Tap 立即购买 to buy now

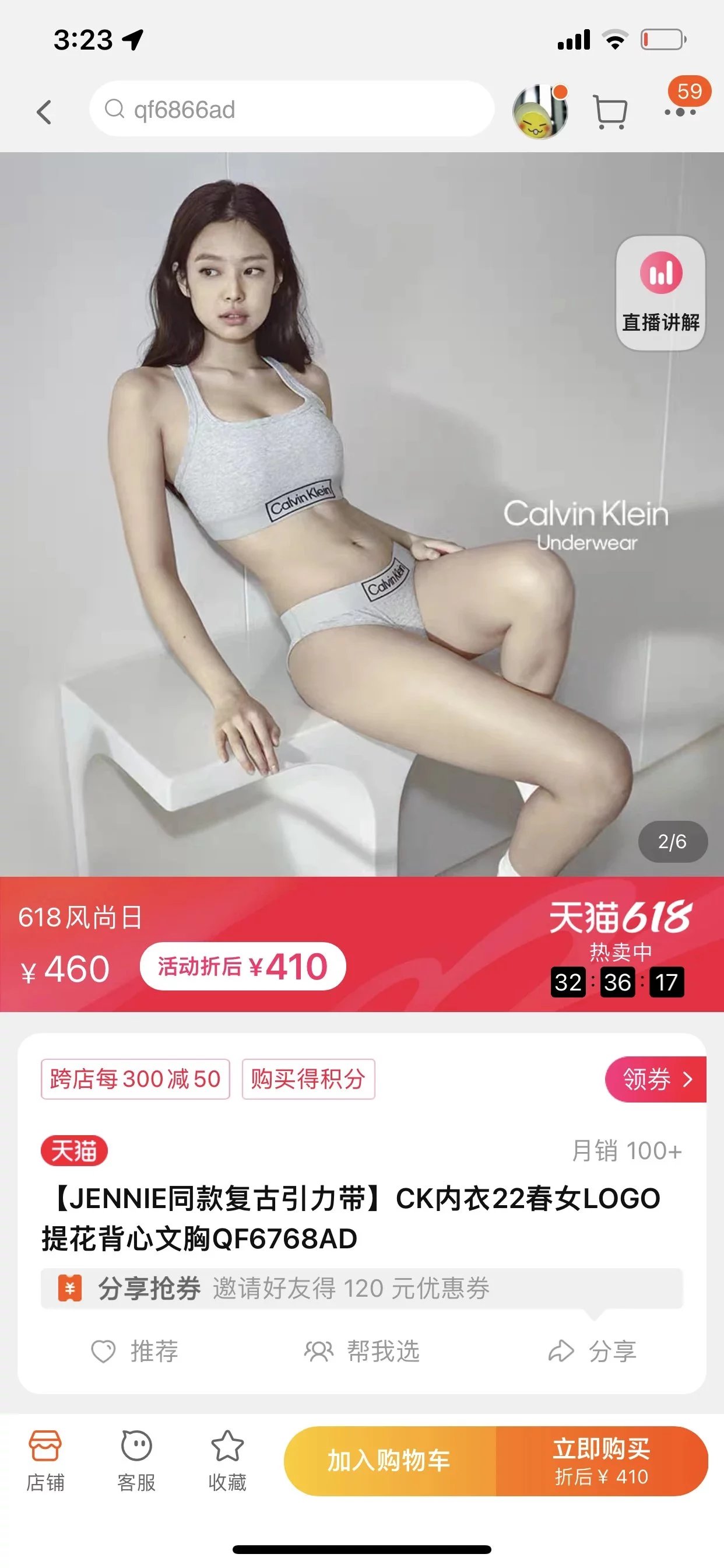[x=601, y=1461]
